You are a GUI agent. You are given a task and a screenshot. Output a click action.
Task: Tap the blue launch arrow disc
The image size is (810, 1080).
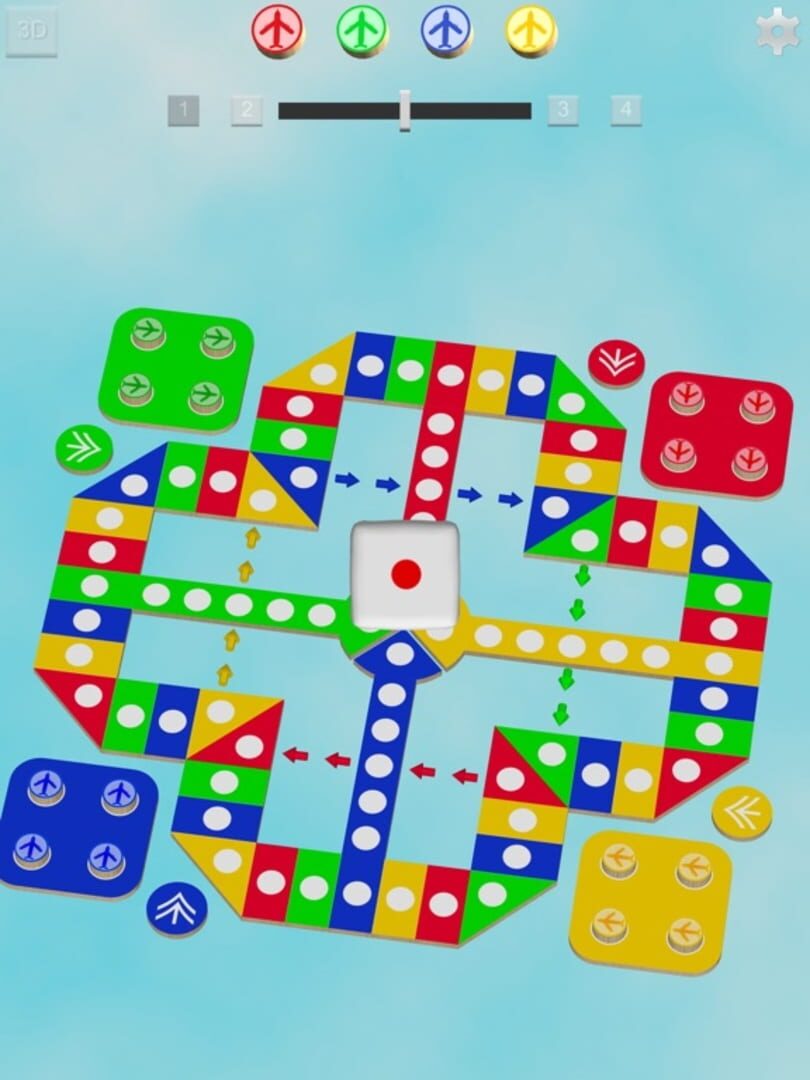pos(176,909)
